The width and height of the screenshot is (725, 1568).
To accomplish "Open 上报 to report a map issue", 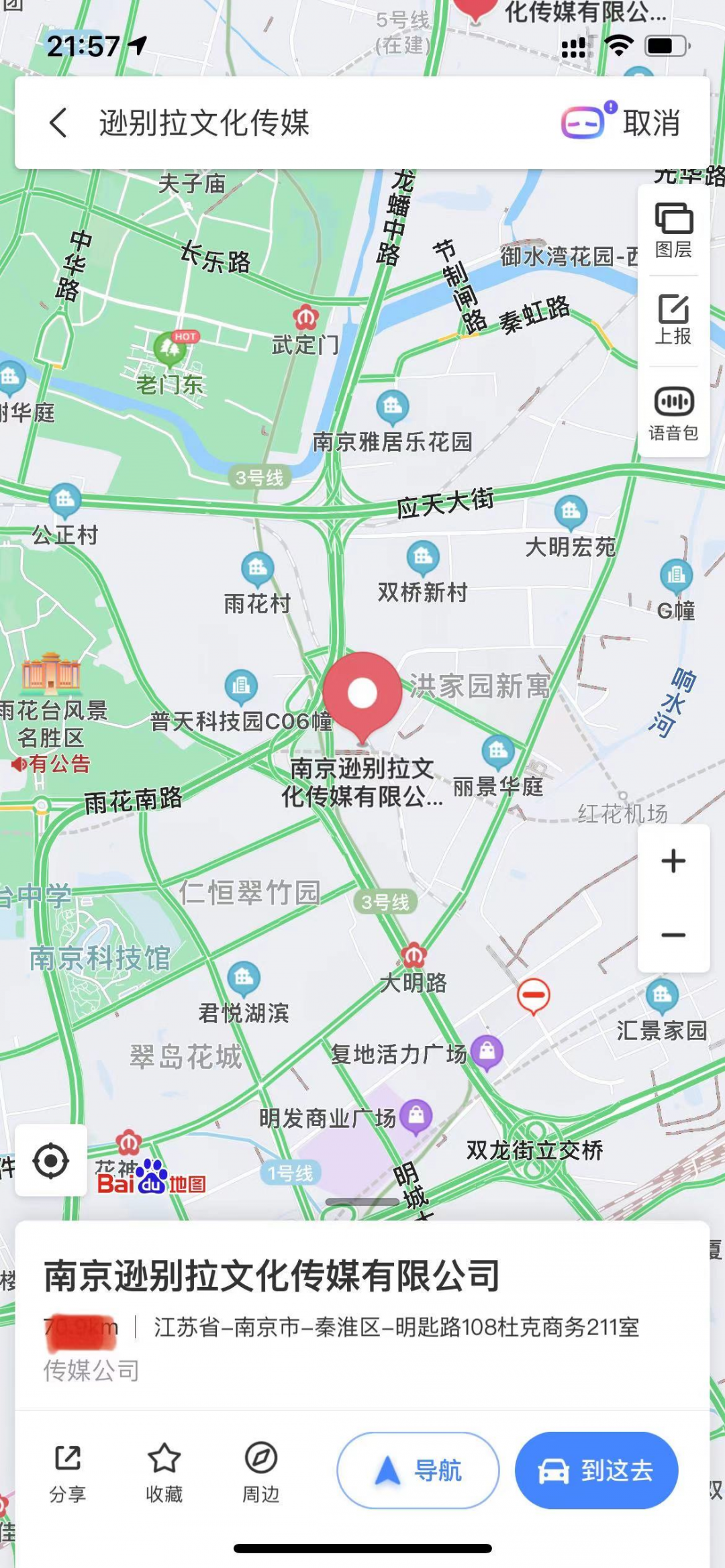I will [673, 319].
